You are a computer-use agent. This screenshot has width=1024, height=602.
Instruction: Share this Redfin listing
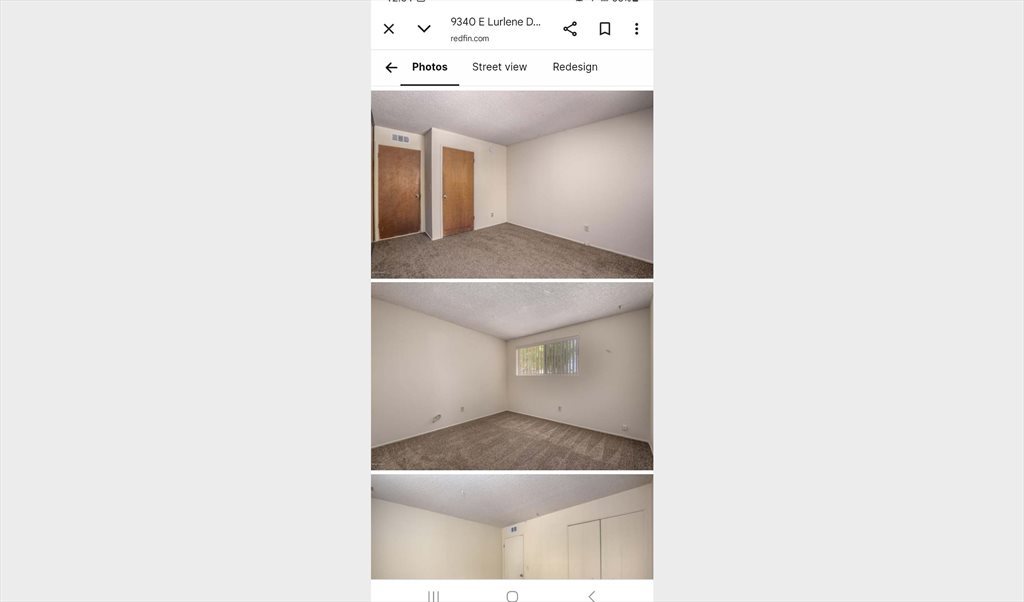coord(570,29)
